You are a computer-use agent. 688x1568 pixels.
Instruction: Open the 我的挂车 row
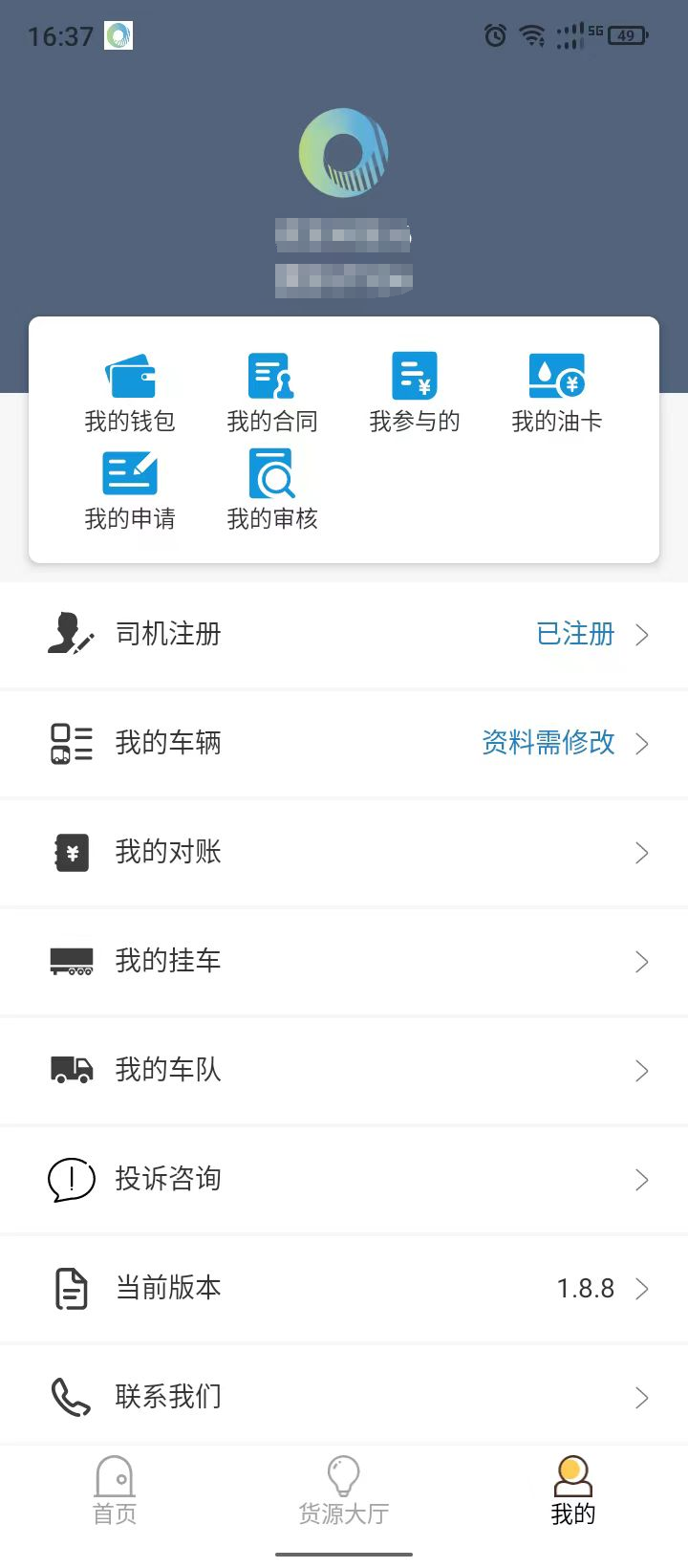(344, 961)
